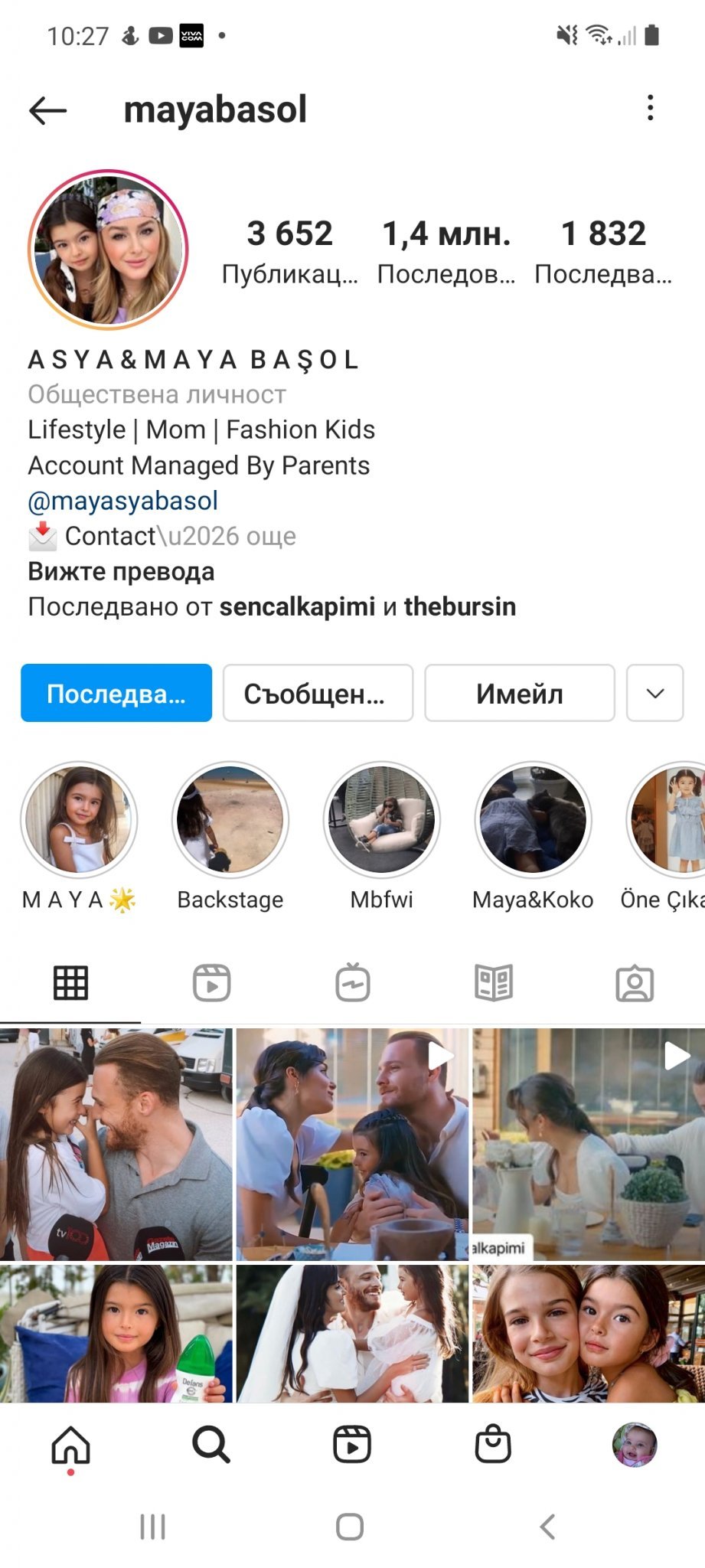Expand suggested accounts with the chevron button
The width and height of the screenshot is (705, 1568).
pyautogui.click(x=655, y=693)
